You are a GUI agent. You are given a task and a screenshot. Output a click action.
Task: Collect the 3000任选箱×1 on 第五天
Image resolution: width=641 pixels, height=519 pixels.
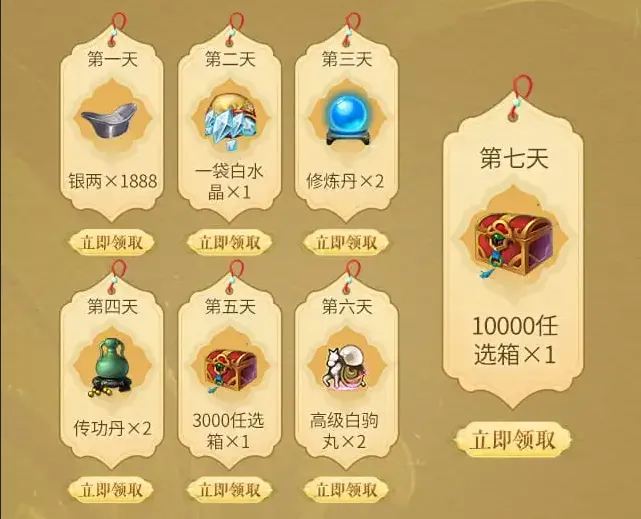230,490
